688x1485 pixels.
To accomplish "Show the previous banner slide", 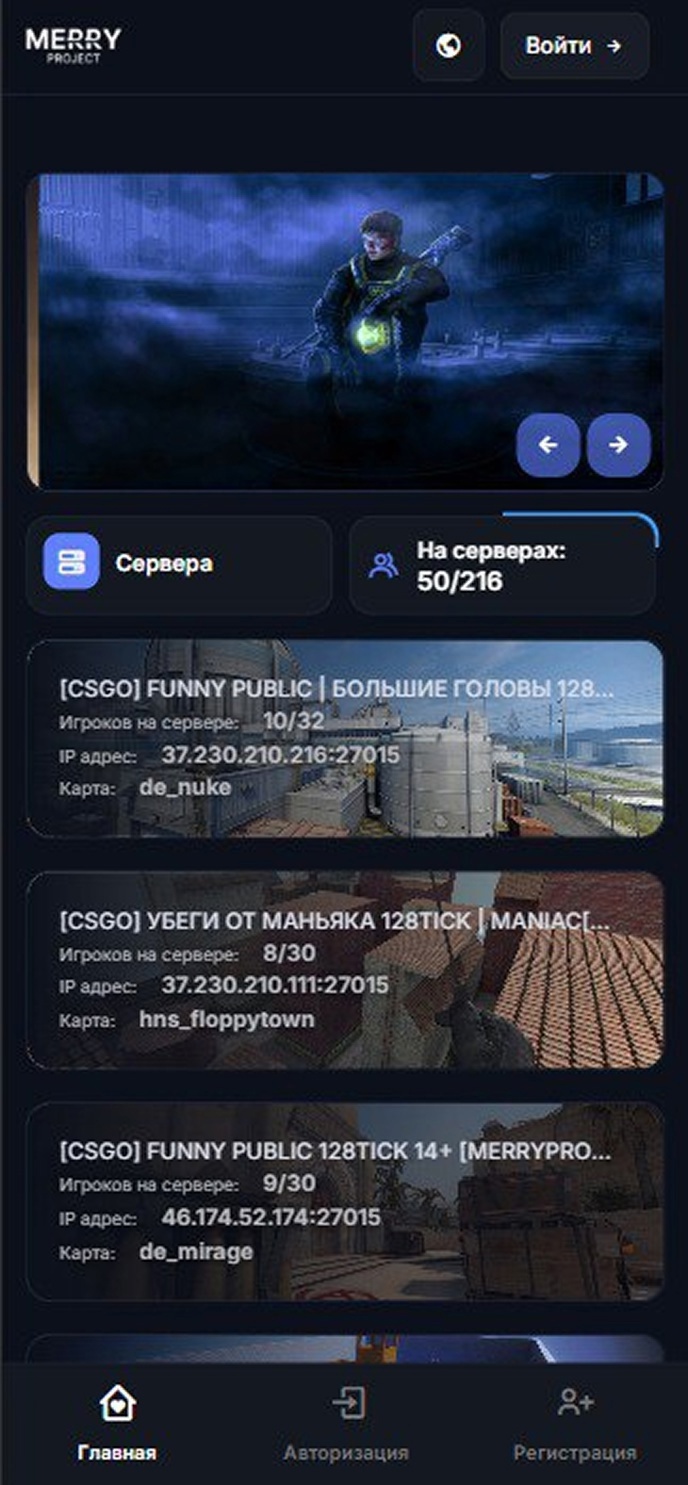I will 548,445.
